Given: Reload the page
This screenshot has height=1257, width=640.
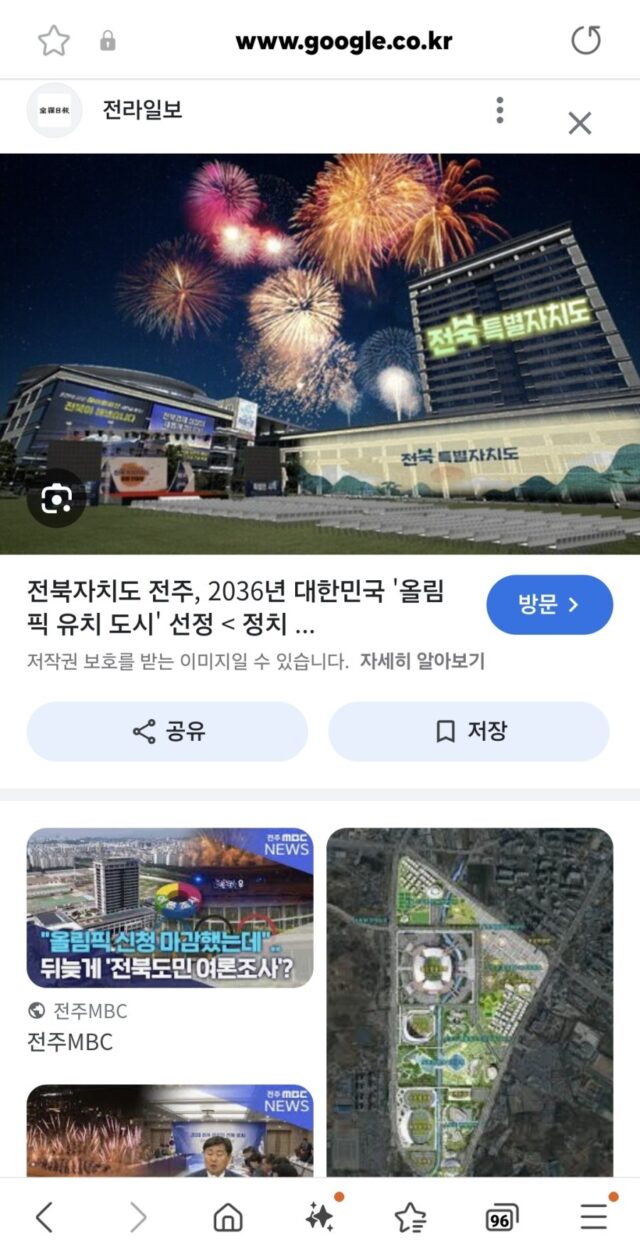Looking at the screenshot, I should (586, 41).
